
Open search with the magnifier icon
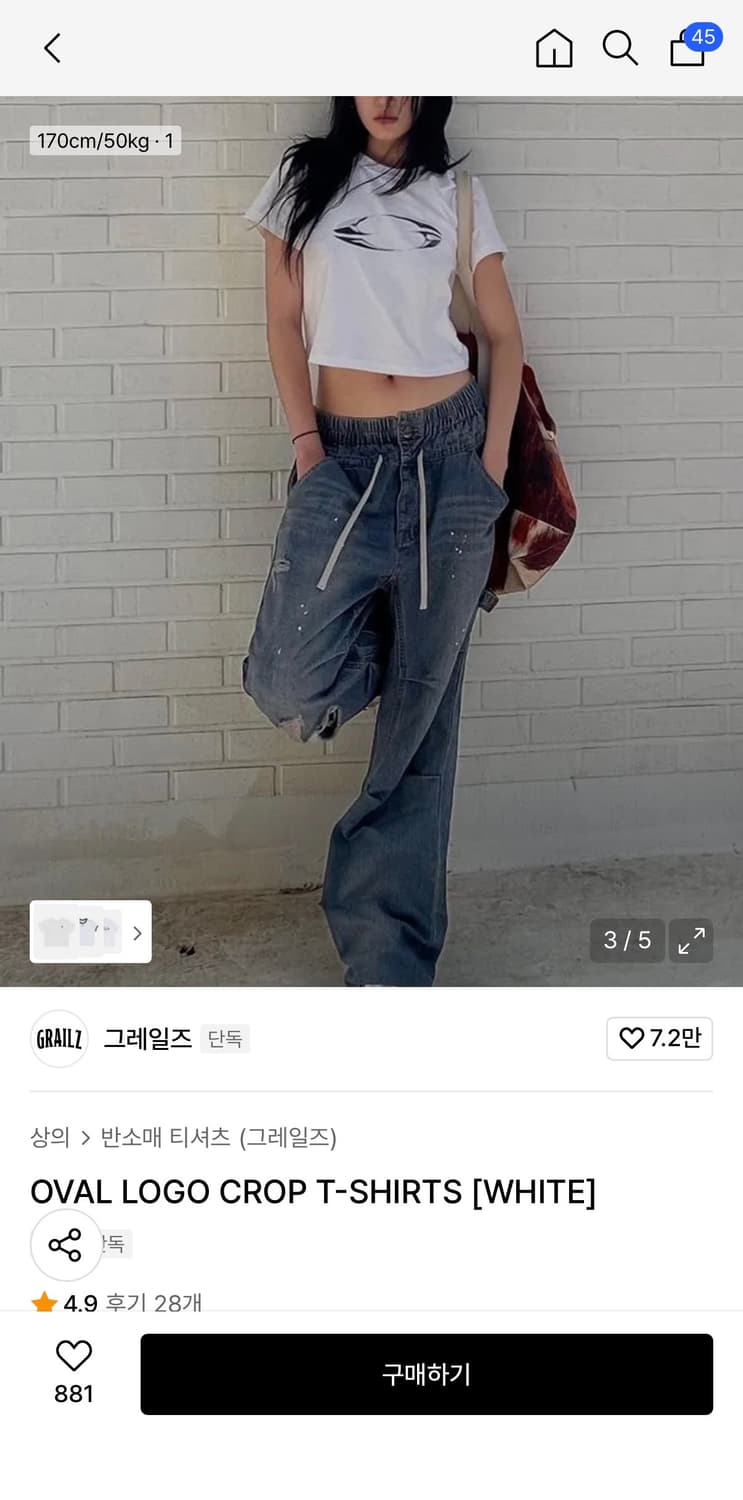point(620,47)
